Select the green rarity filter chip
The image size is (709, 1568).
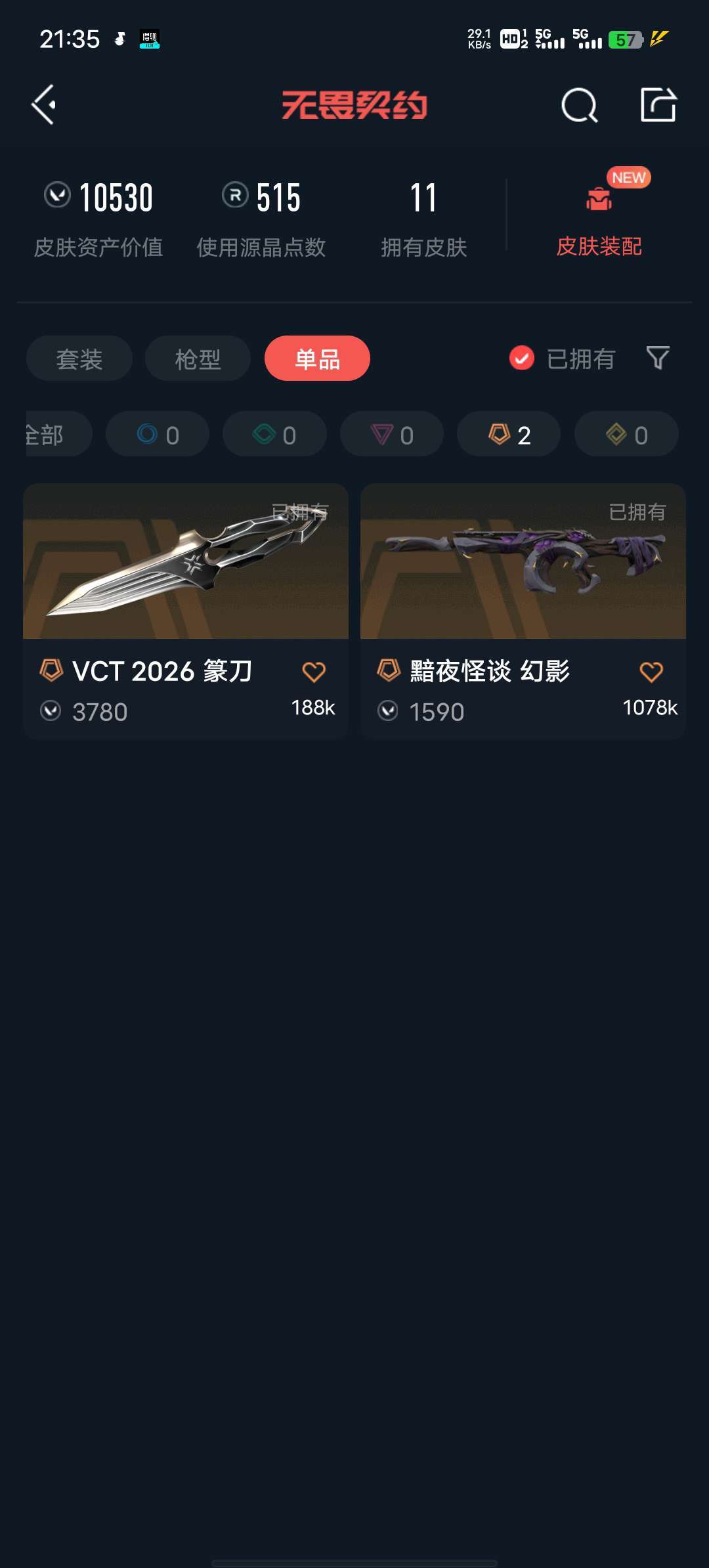[x=274, y=433]
